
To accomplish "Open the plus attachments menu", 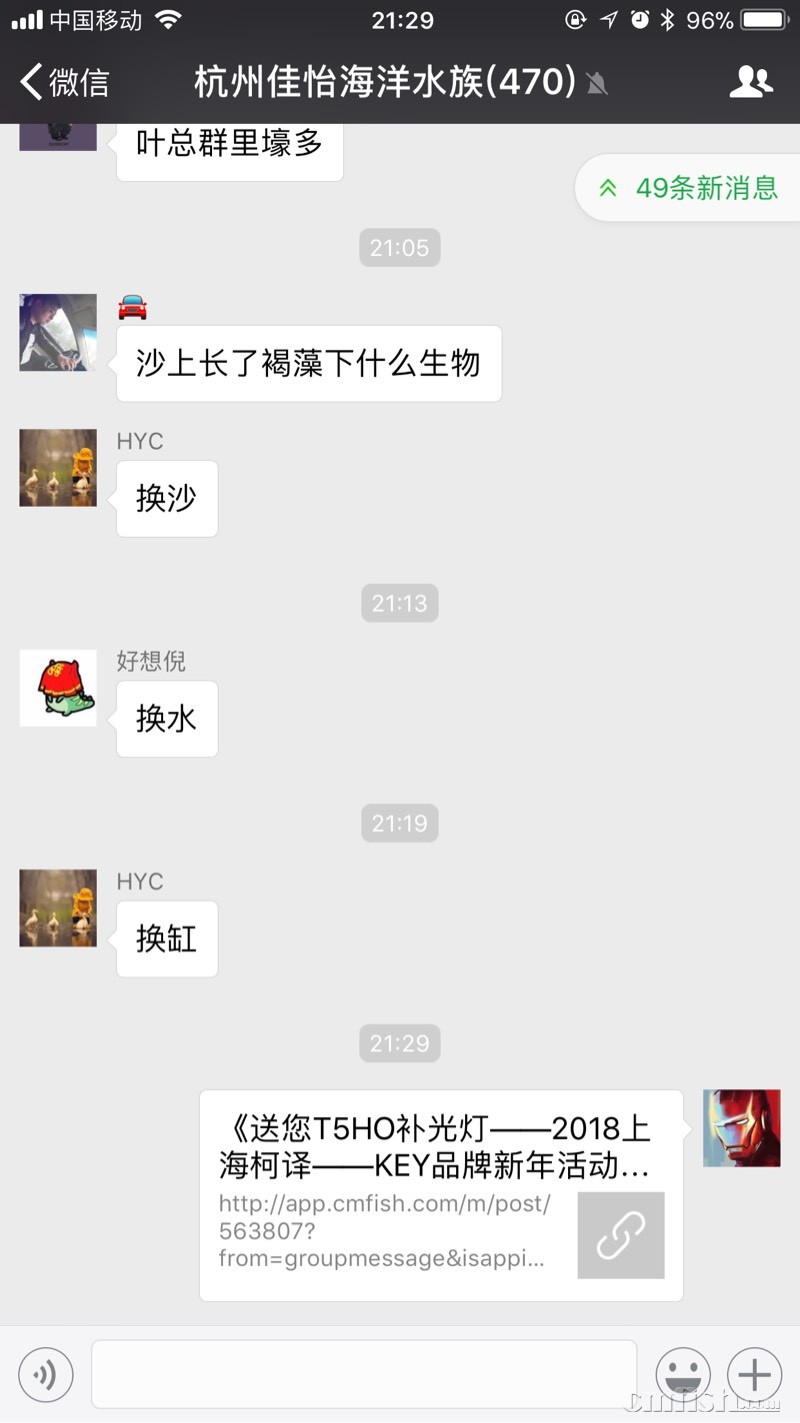I will 754,1375.
